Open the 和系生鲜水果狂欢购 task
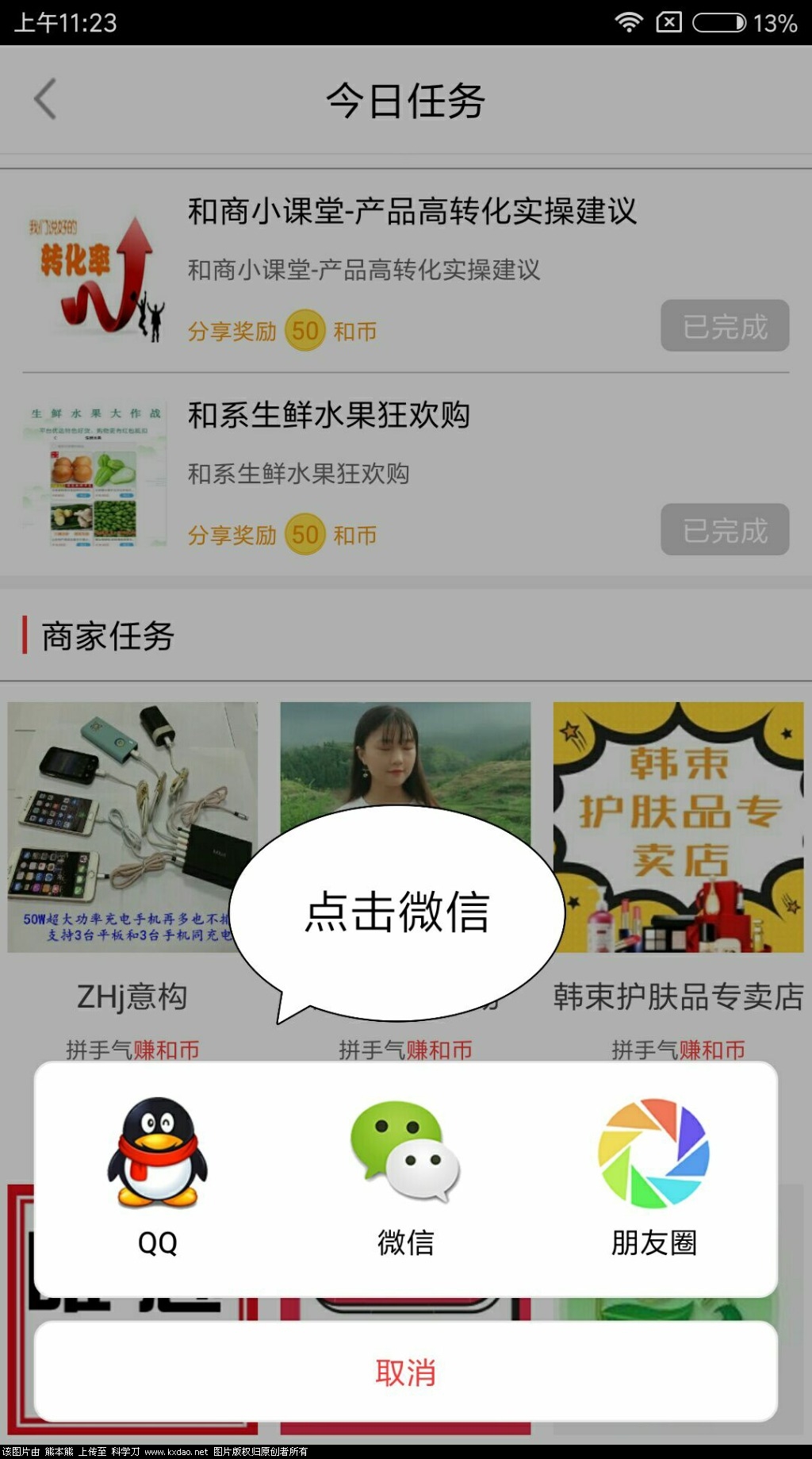This screenshot has height=1459, width=812. (328, 415)
